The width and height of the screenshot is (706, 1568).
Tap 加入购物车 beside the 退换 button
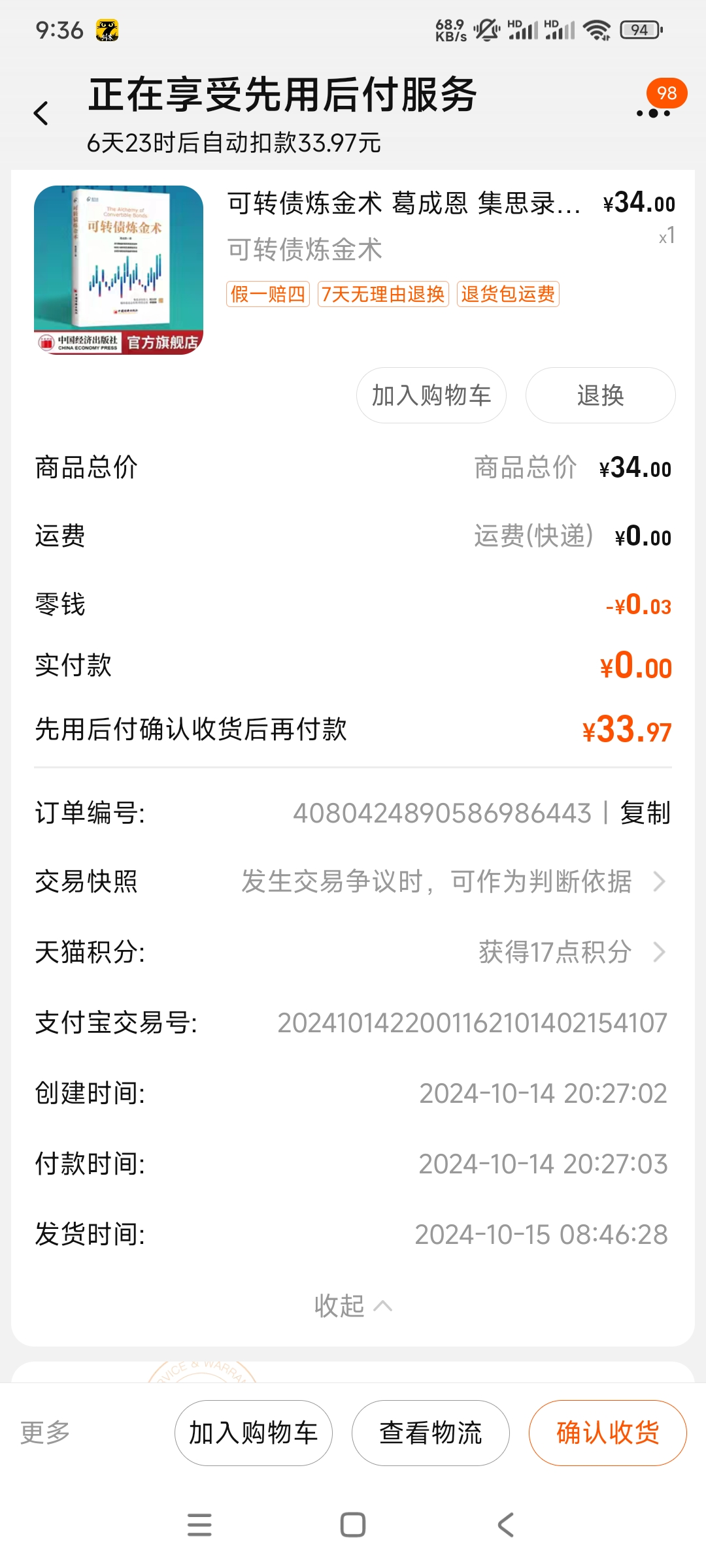[431, 395]
